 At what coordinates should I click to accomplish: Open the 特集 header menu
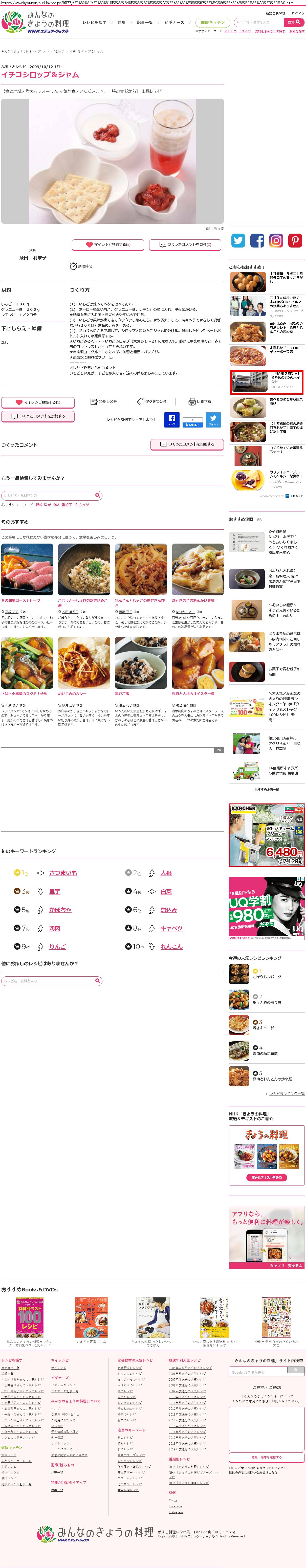click(x=122, y=23)
